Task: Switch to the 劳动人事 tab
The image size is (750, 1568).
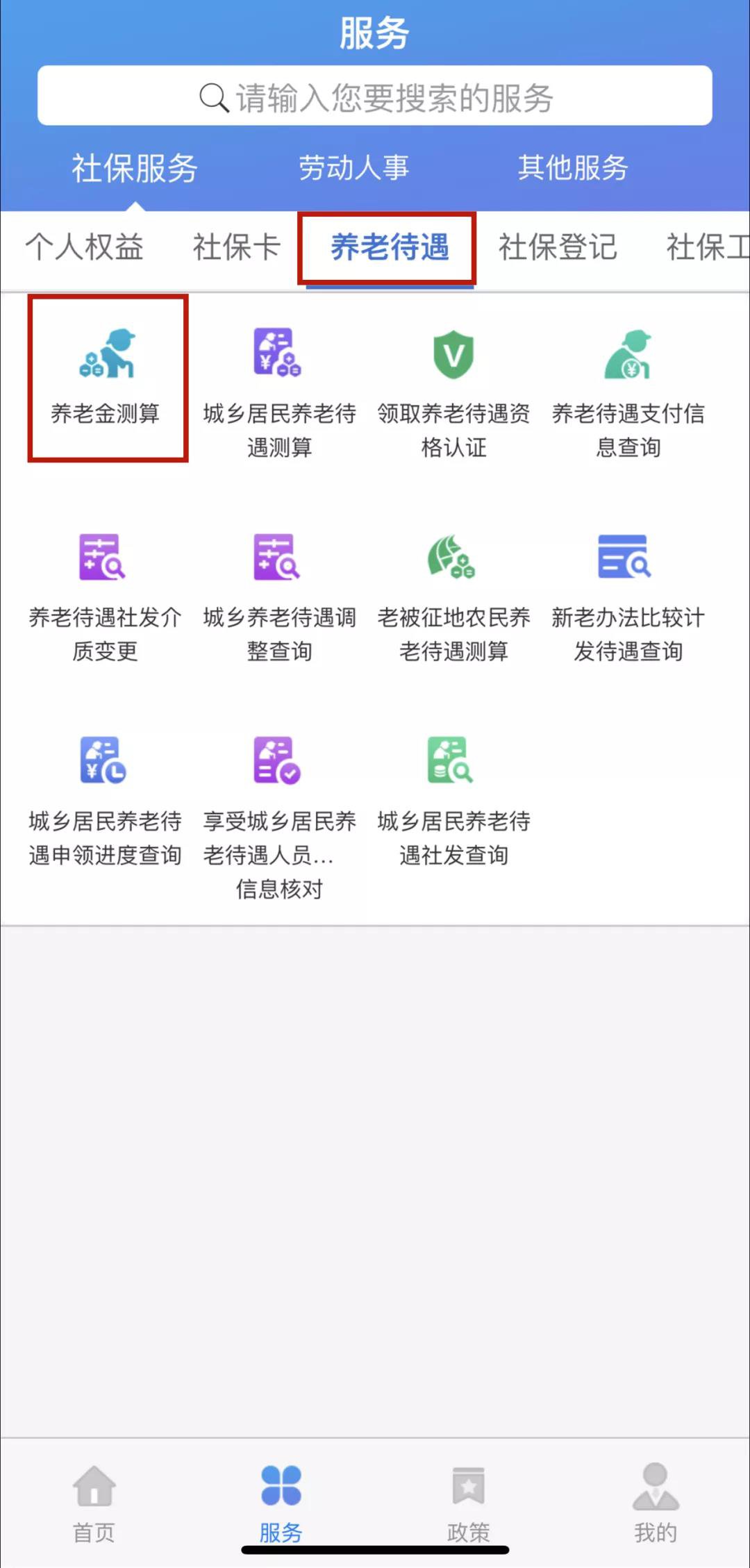Action: point(353,168)
